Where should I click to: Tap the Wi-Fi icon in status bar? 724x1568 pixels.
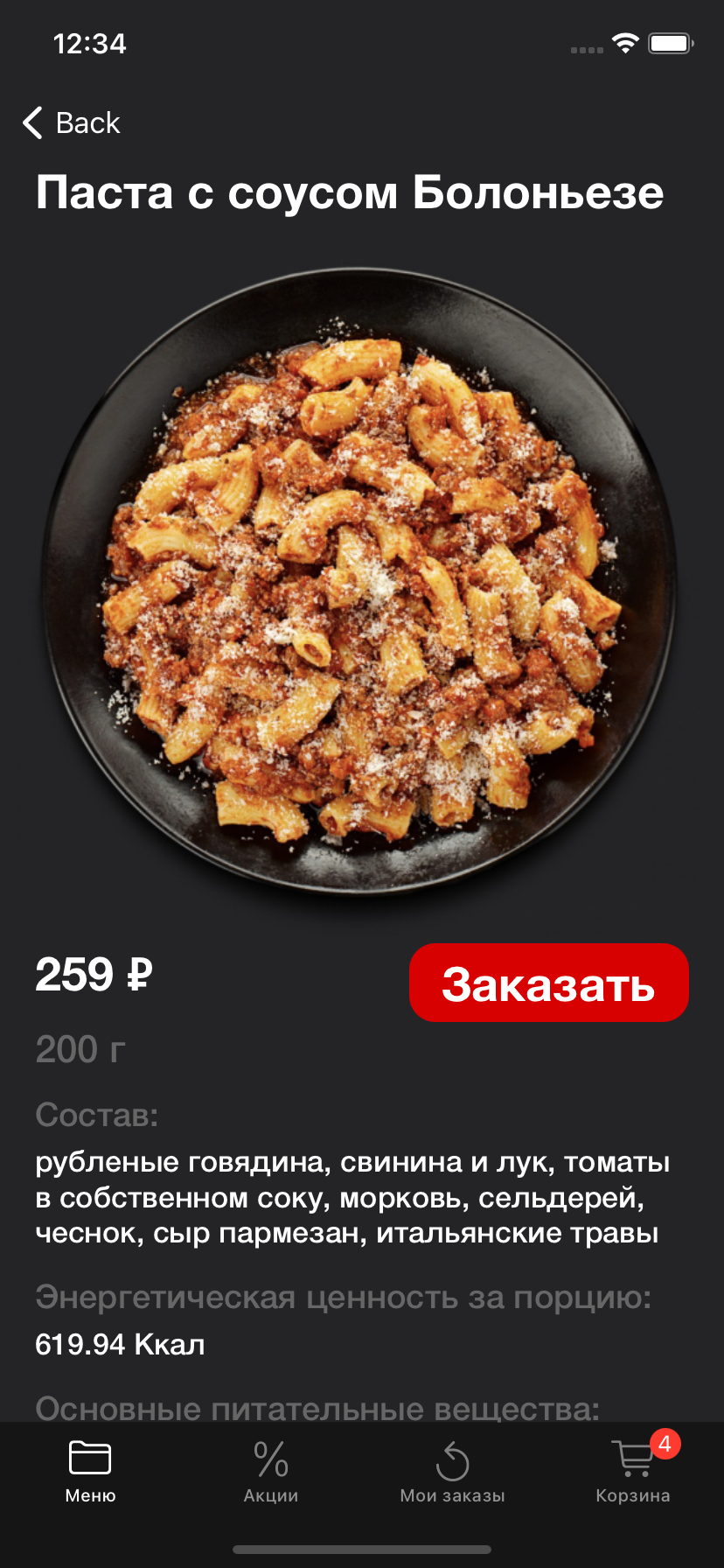pyautogui.click(x=625, y=45)
